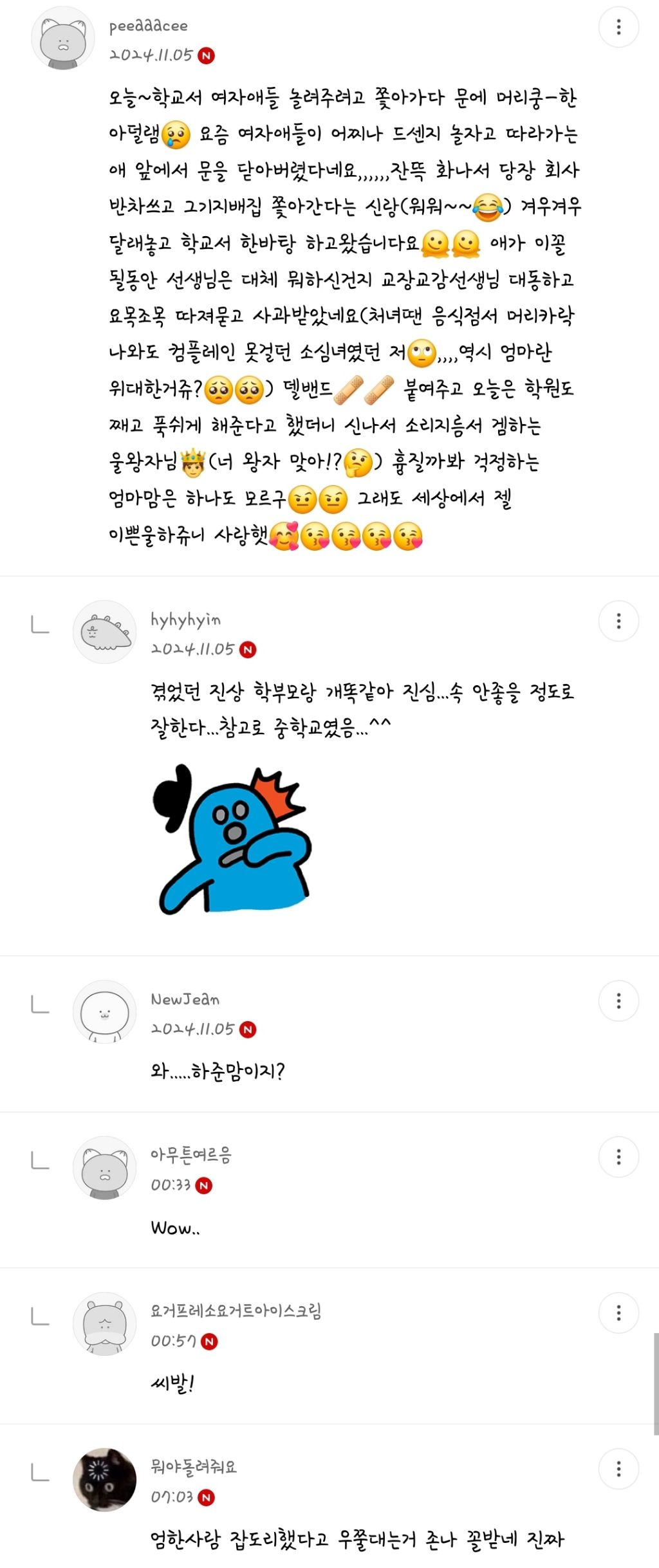Screen dimensions: 659x1568
Task: View peeaaacee's profile picture
Action: 63,39
